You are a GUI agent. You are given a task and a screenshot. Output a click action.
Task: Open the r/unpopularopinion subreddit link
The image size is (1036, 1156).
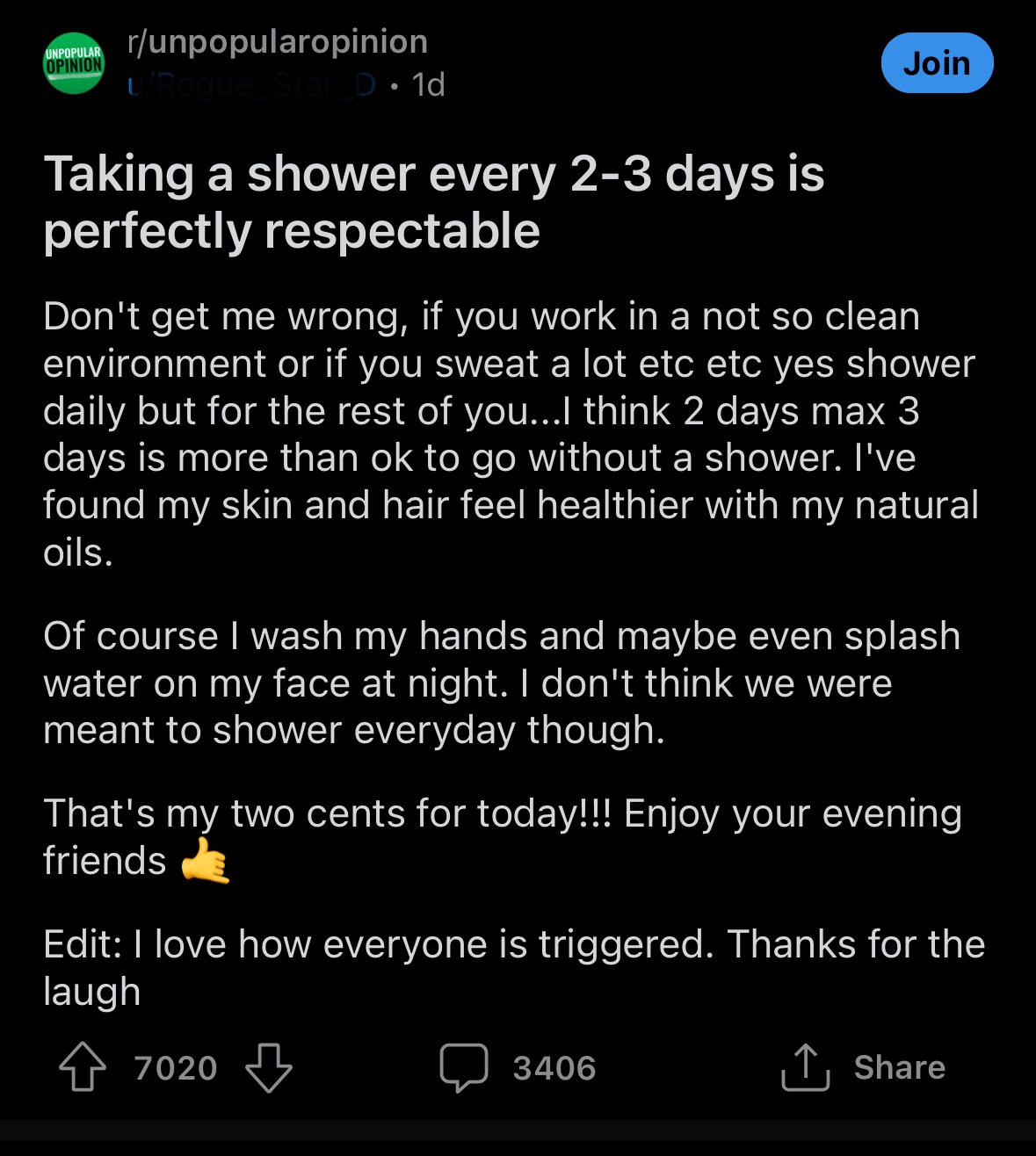277,41
